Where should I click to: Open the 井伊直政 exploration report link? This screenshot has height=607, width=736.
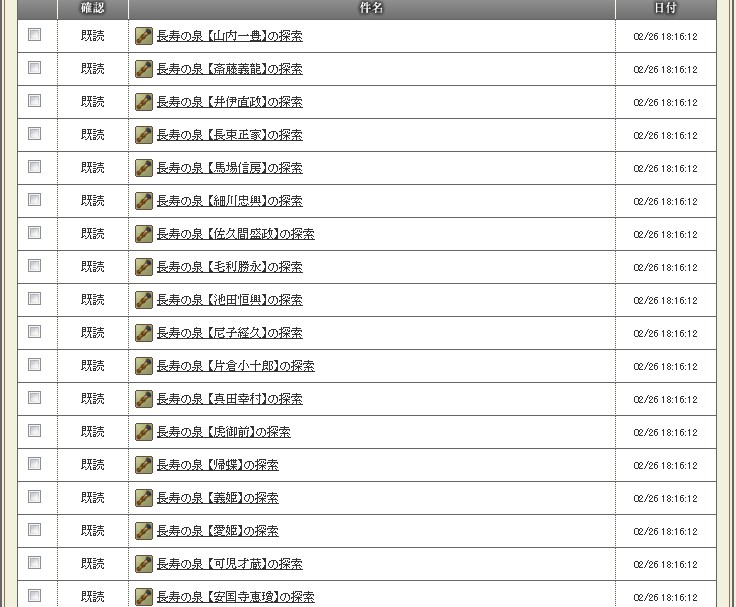(x=229, y=102)
